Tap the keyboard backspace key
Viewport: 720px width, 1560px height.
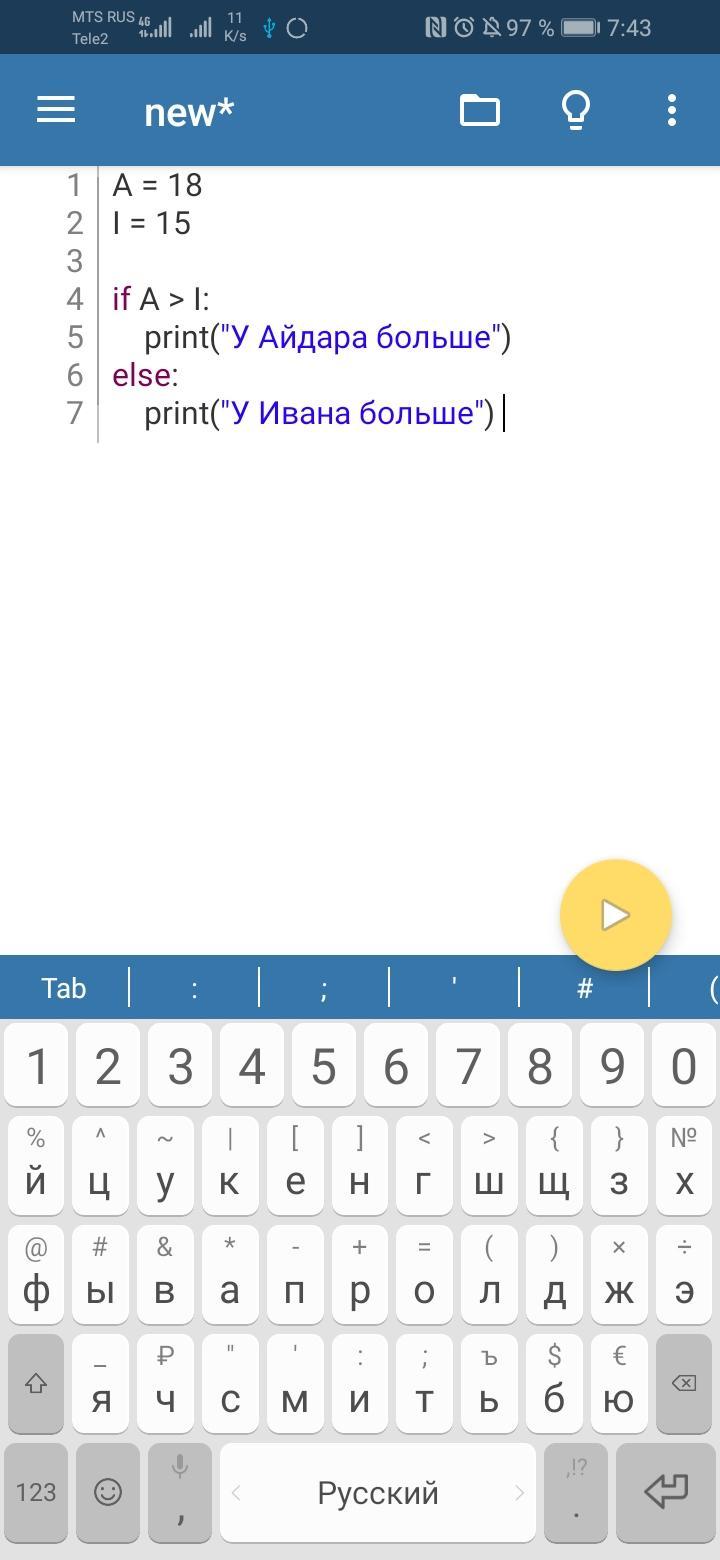point(684,1383)
